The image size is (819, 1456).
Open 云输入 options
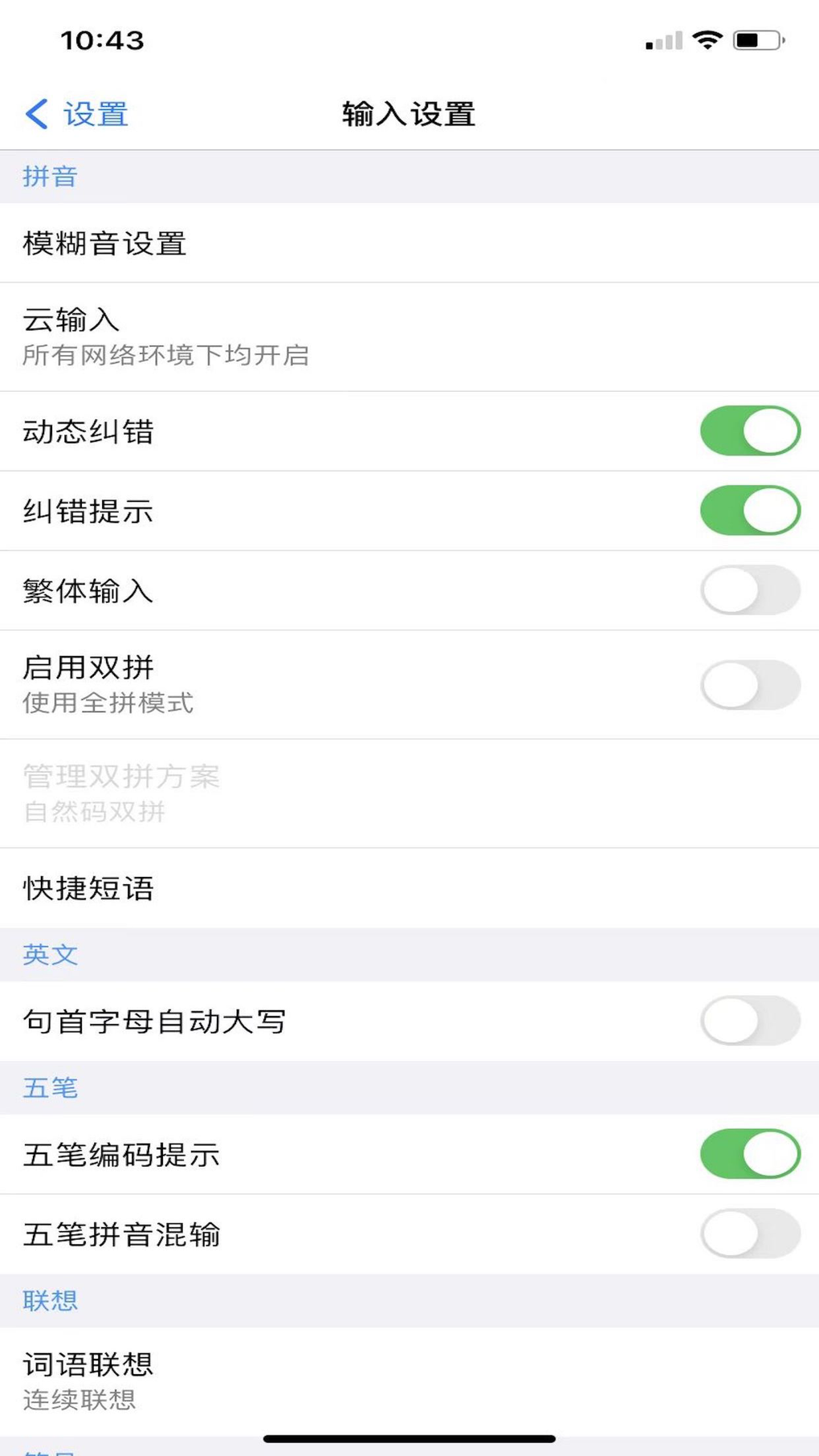(409, 336)
